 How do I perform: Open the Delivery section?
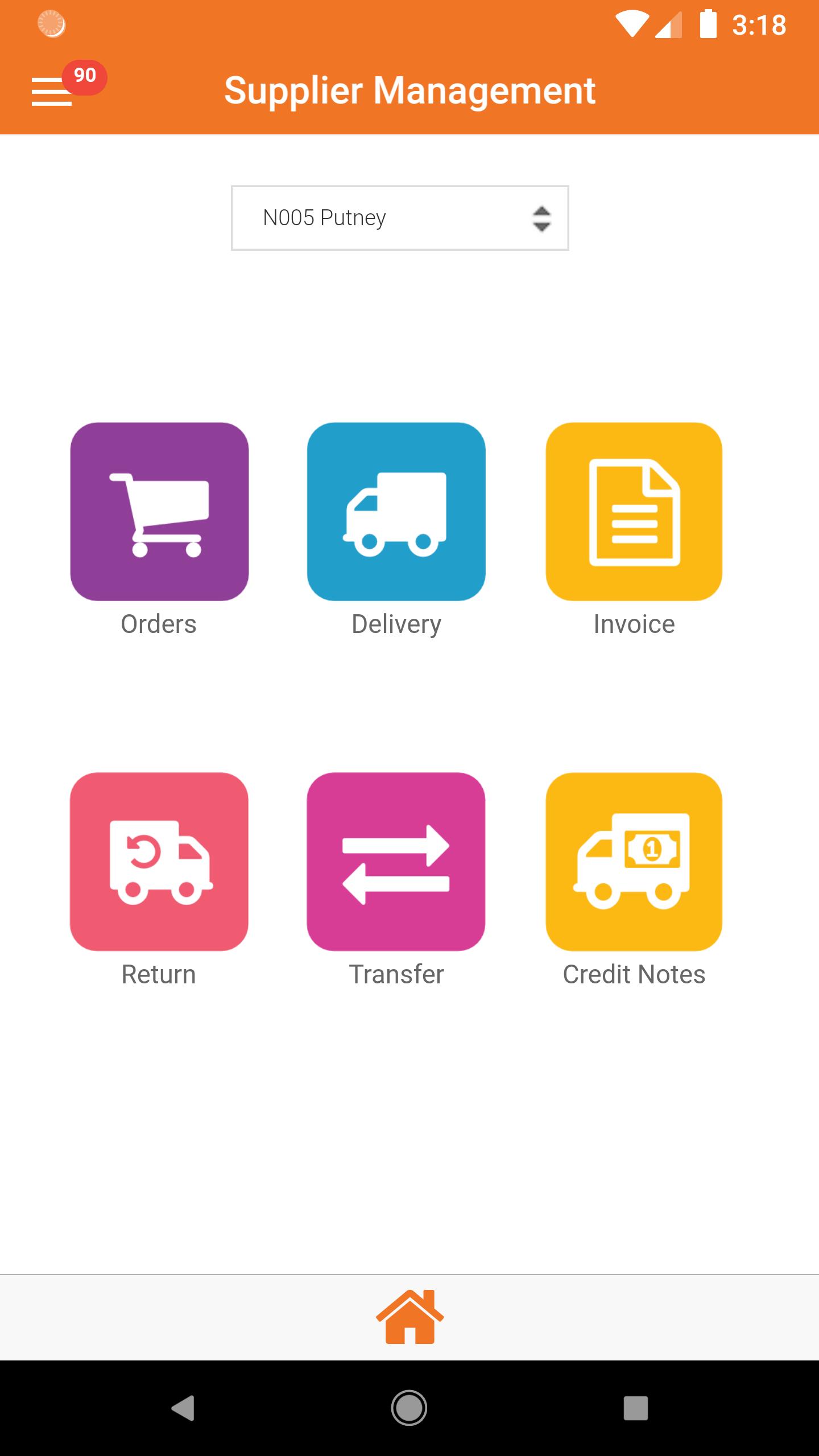click(x=396, y=511)
